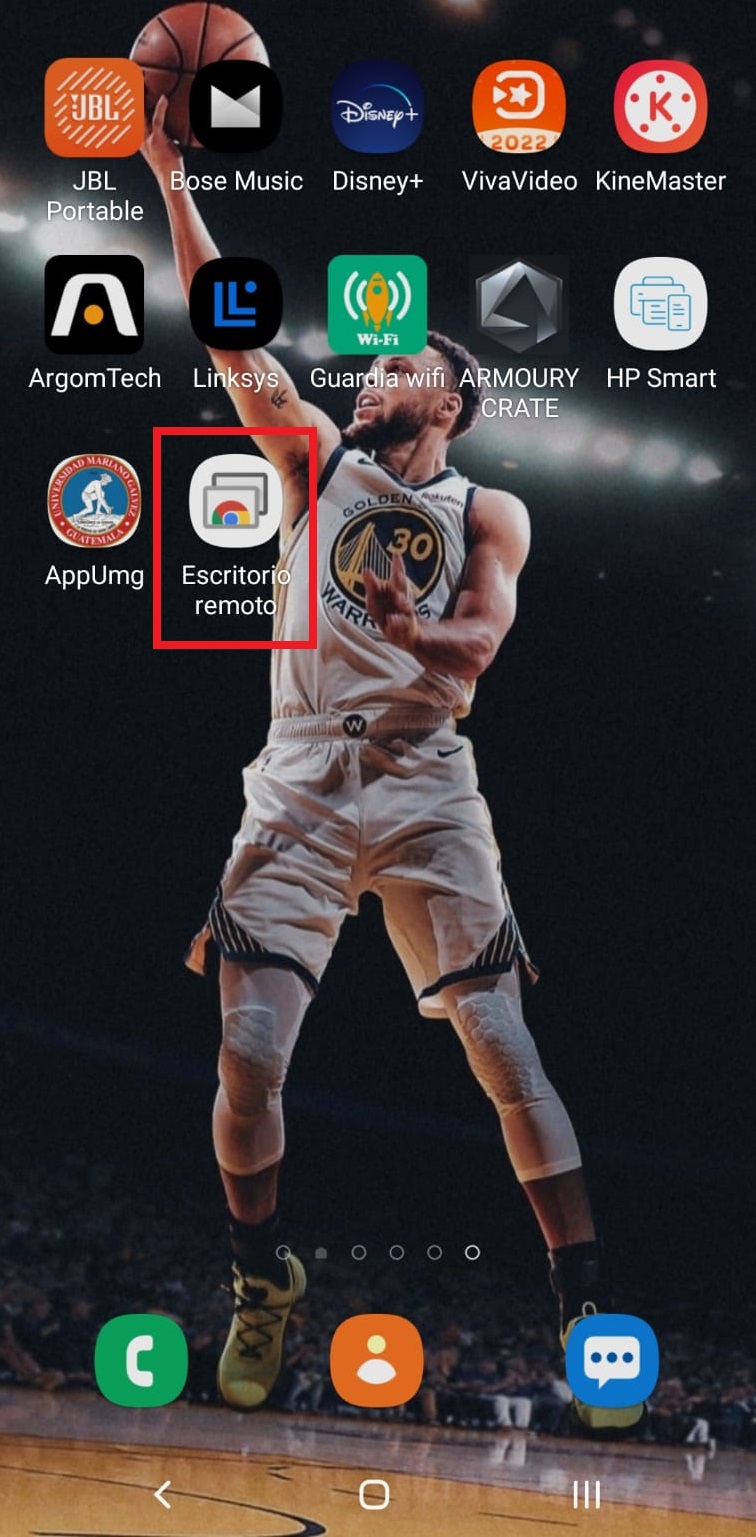Open KineMaster
Image resolution: width=756 pixels, height=1537 pixels.
tap(660, 108)
